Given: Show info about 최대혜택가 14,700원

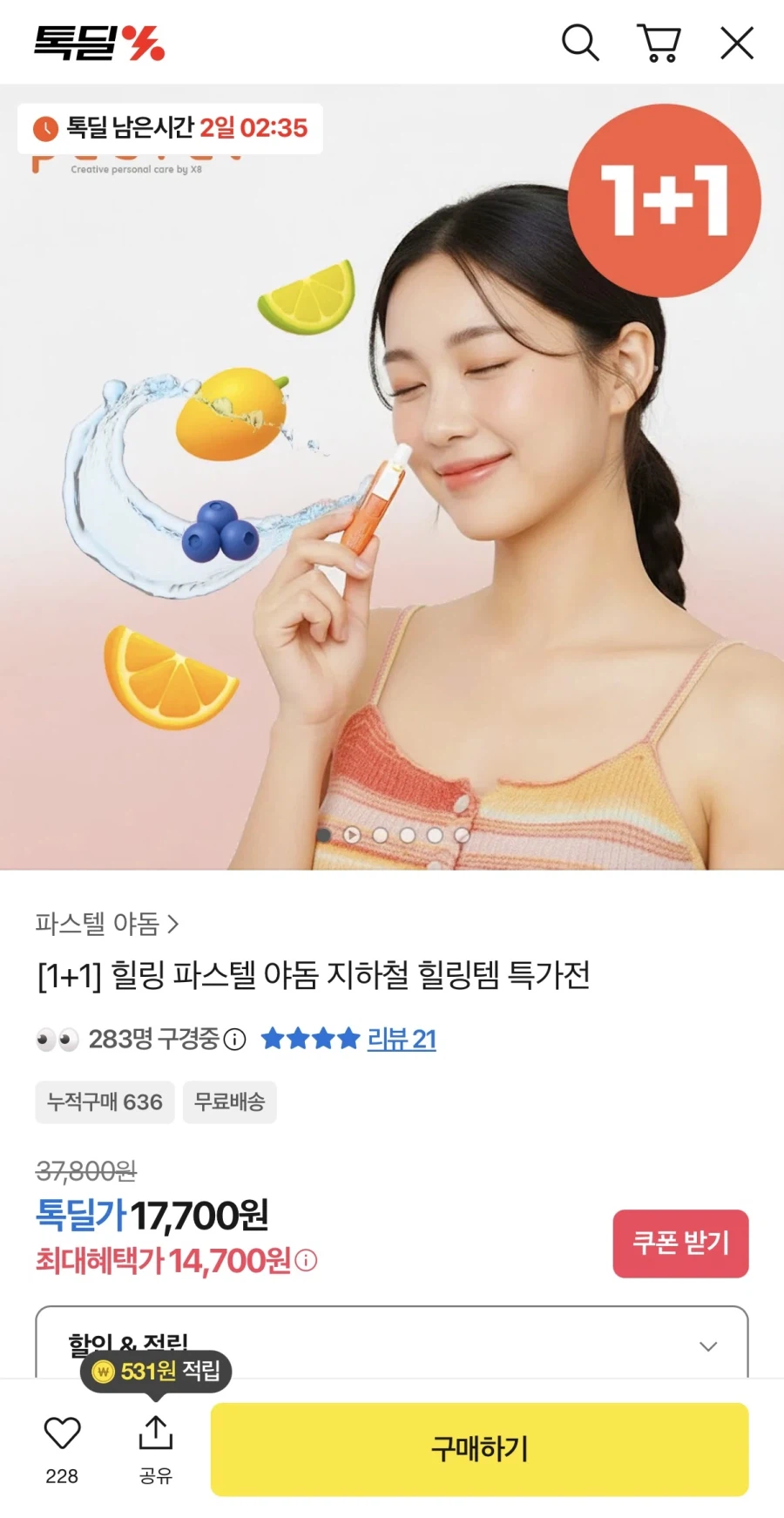Looking at the screenshot, I should tap(306, 1261).
